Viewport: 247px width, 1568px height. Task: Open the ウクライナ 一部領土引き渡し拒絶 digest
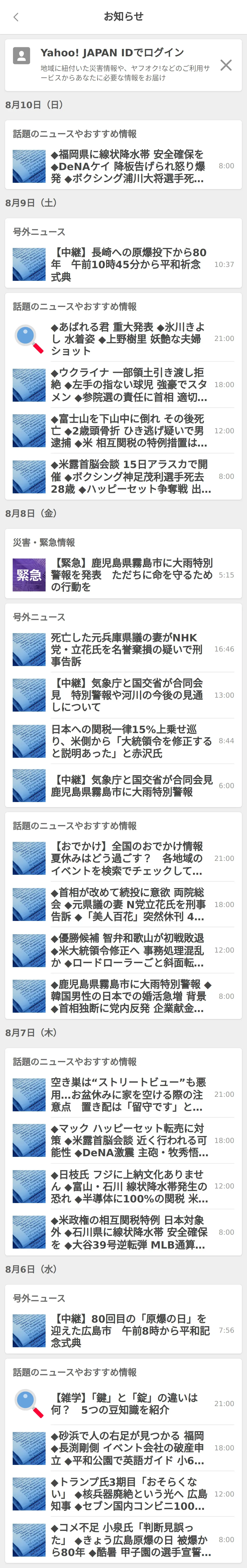(x=128, y=385)
